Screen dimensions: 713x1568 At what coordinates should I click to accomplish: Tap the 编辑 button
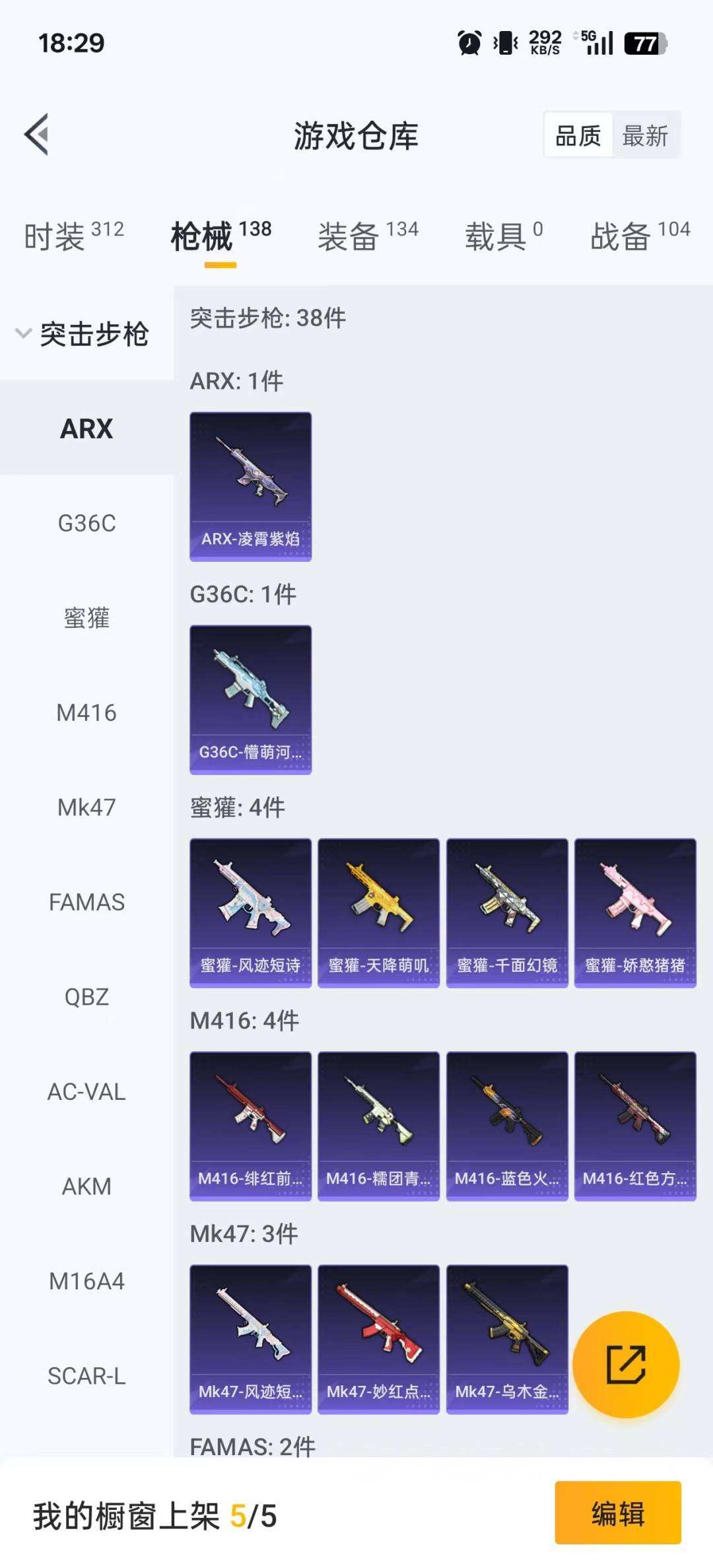(x=617, y=1513)
